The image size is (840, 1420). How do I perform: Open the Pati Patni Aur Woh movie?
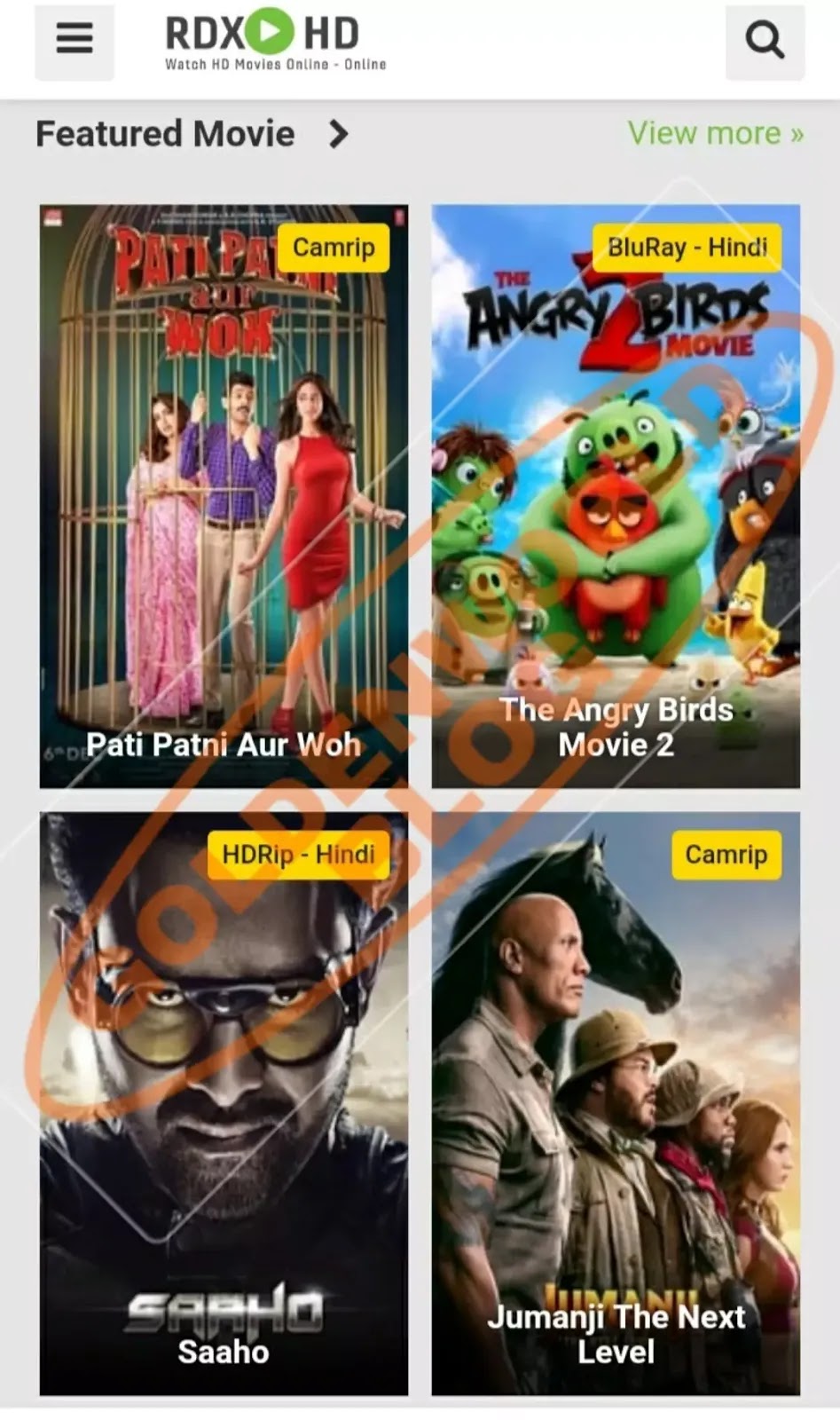click(x=224, y=497)
